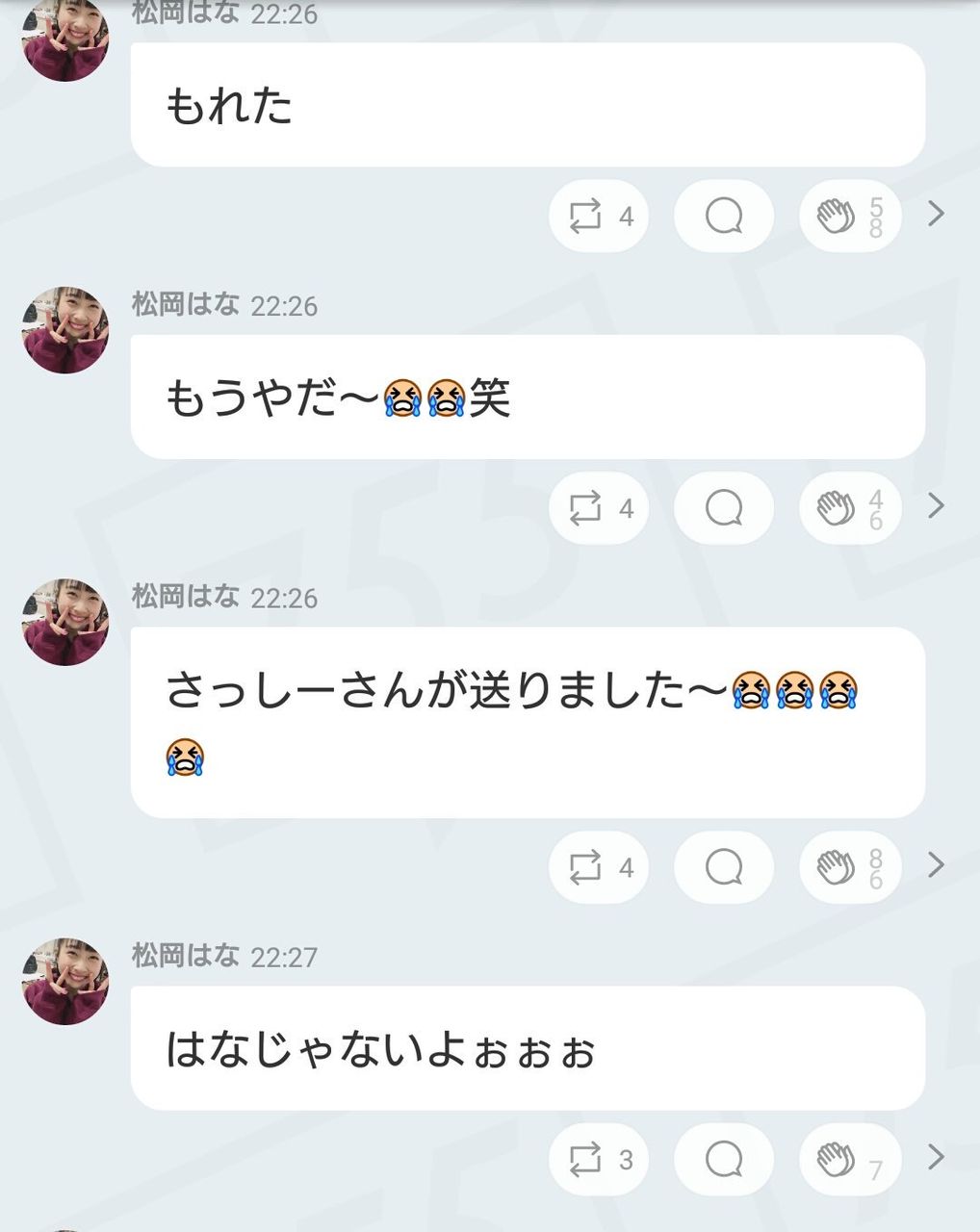Image resolution: width=980 pixels, height=1232 pixels.
Task: Open 松岡はな's avatar on the 22:27 message
Action: click(x=65, y=982)
